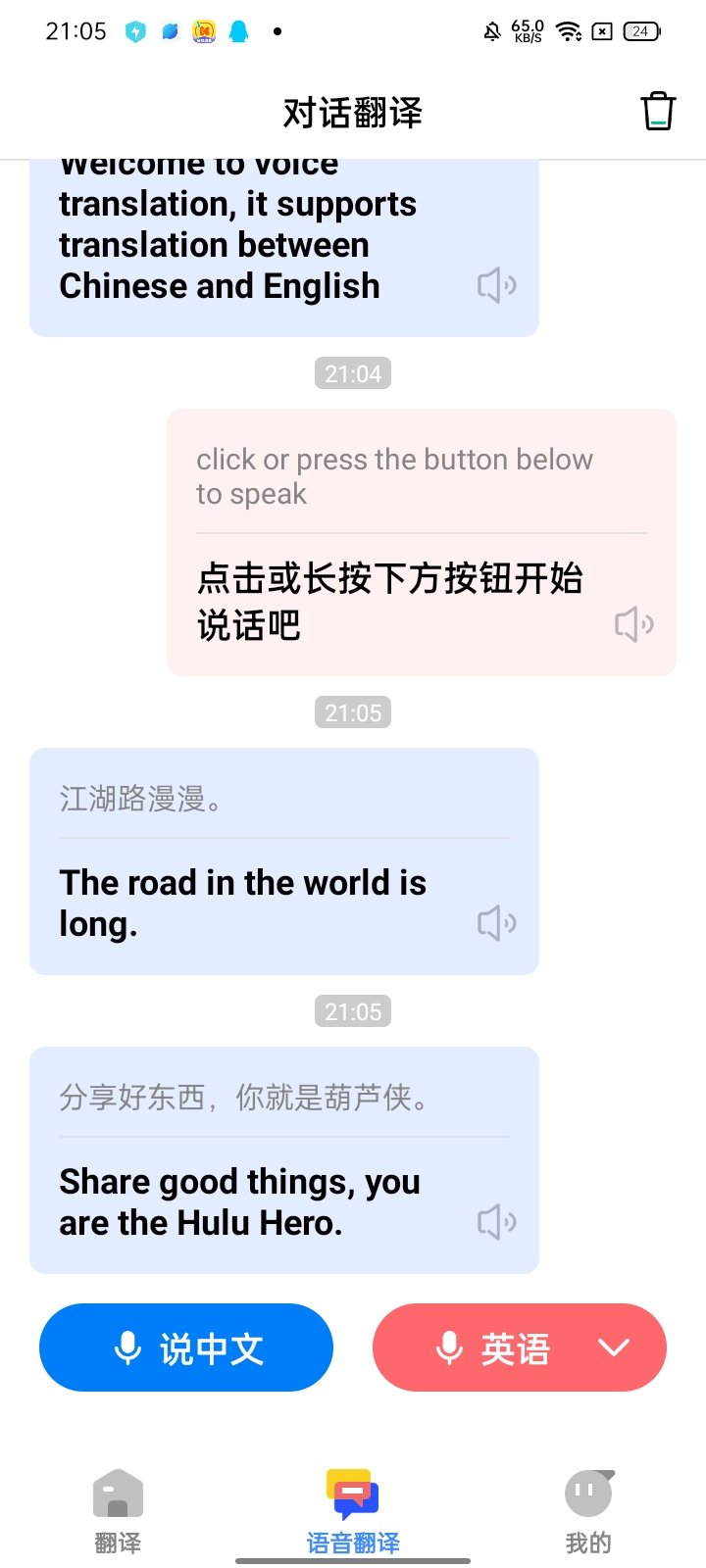Image resolution: width=706 pixels, height=1568 pixels.
Task: Expand the English language selection dropdown
Action: click(x=613, y=1347)
